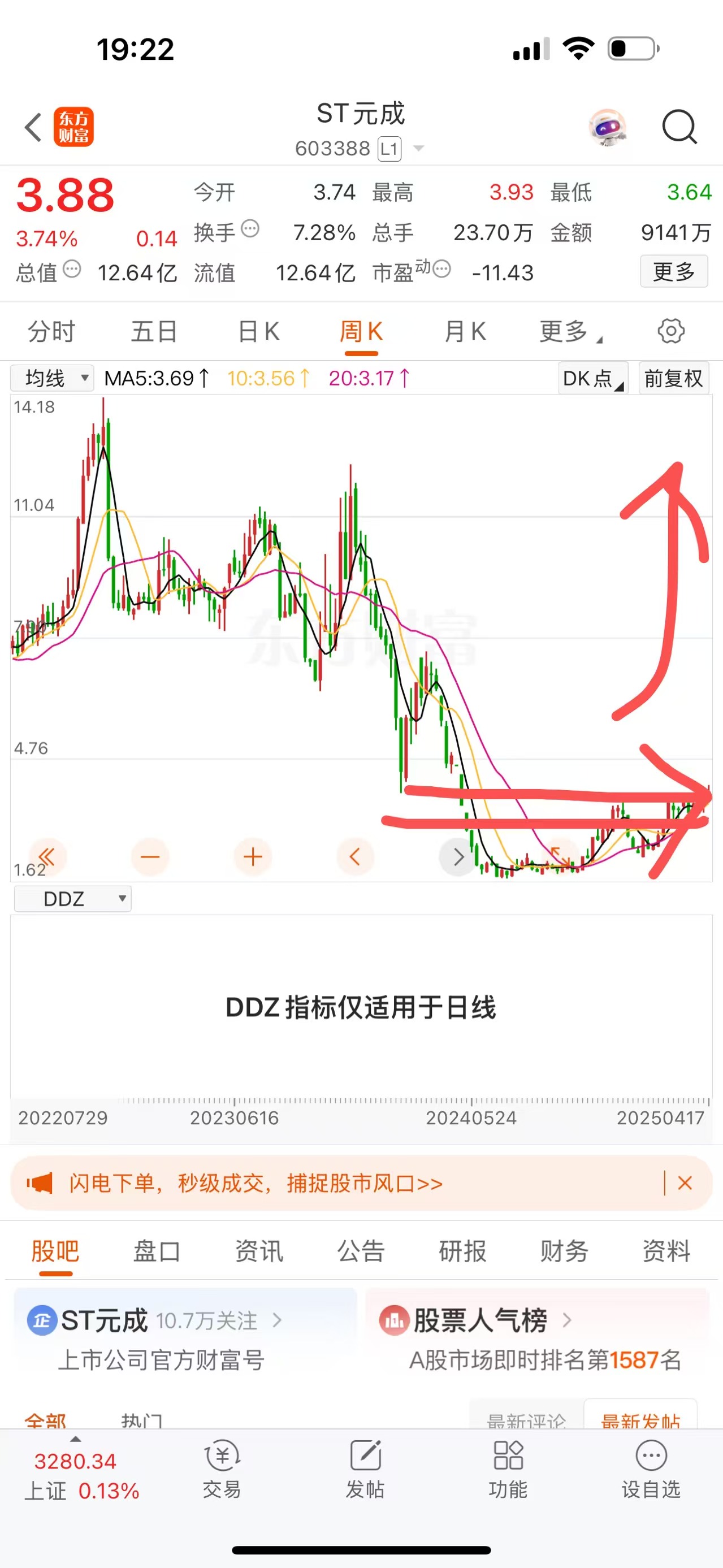Tap the back arrow at top left
This screenshot has height=1568, width=723.
pyautogui.click(x=32, y=127)
